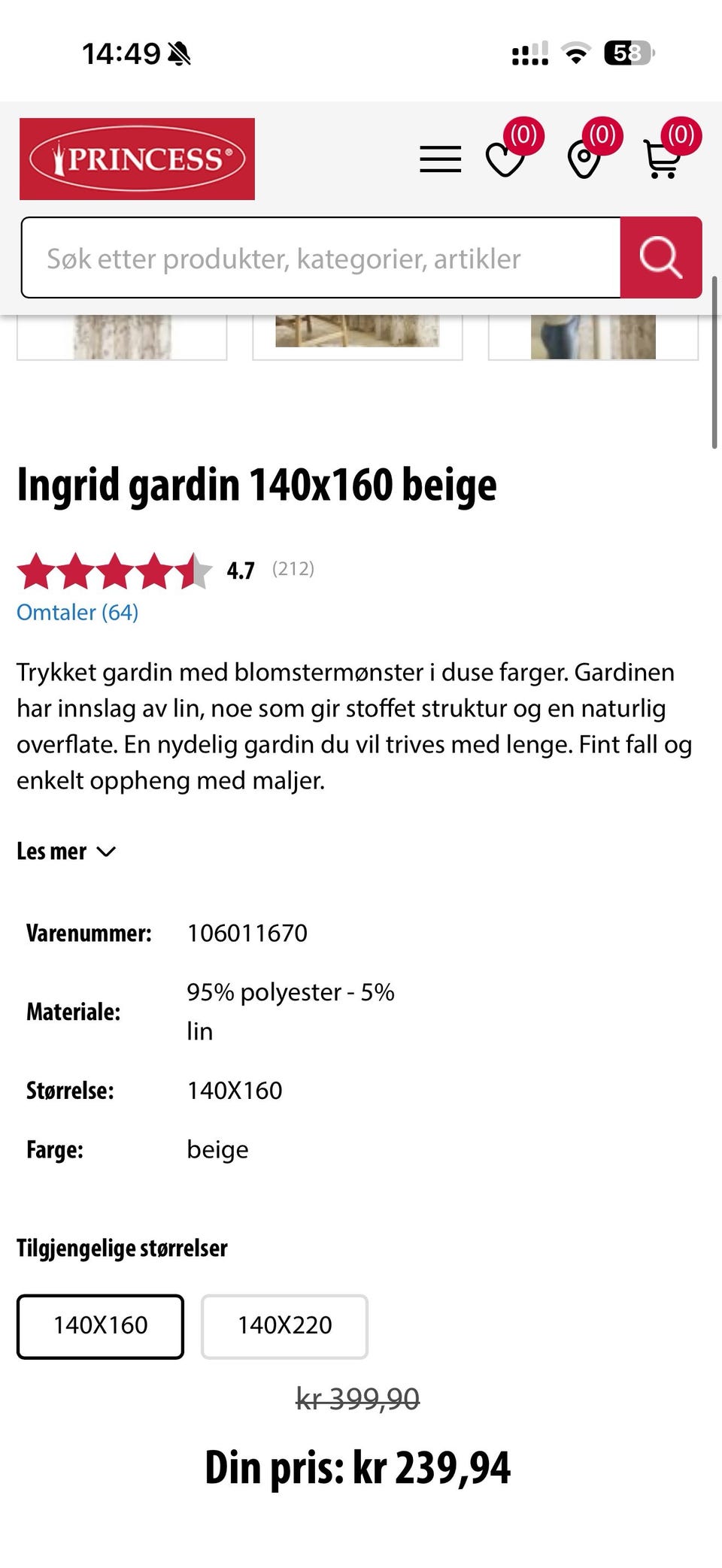Rate using the star rating row

[113, 571]
